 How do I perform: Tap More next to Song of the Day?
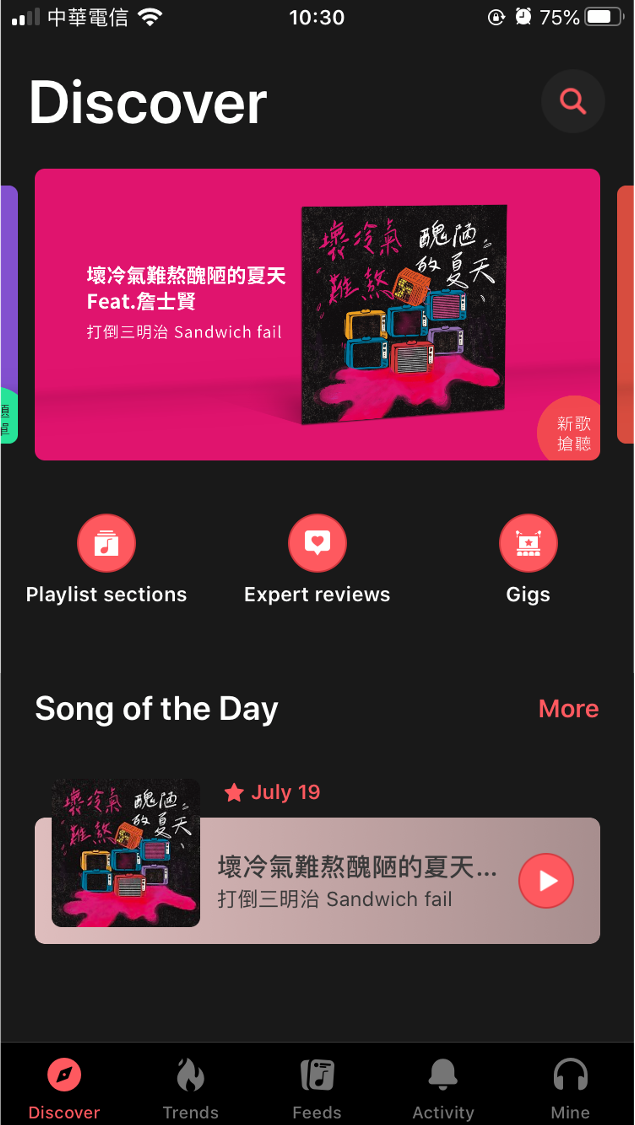click(568, 708)
